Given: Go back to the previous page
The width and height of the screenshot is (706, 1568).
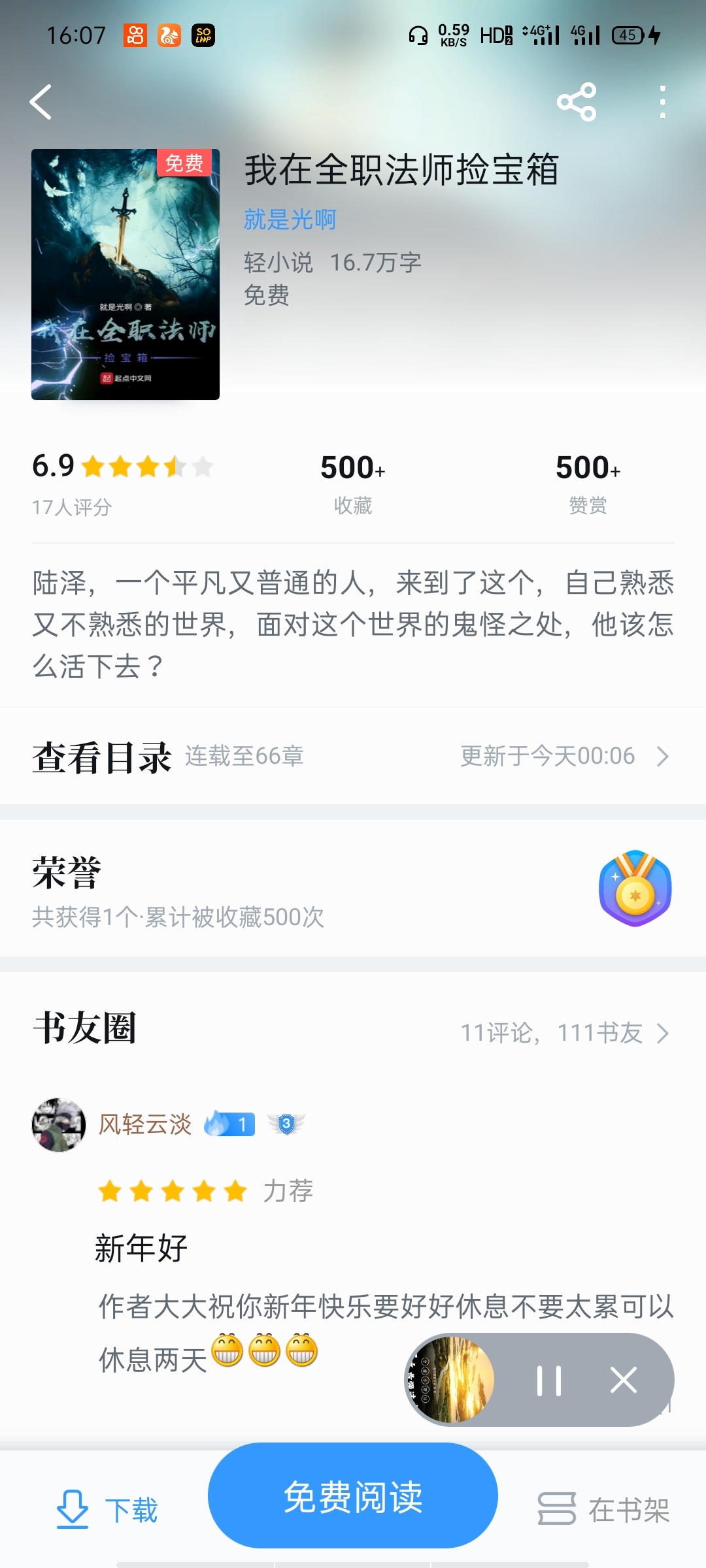Looking at the screenshot, I should (41, 103).
